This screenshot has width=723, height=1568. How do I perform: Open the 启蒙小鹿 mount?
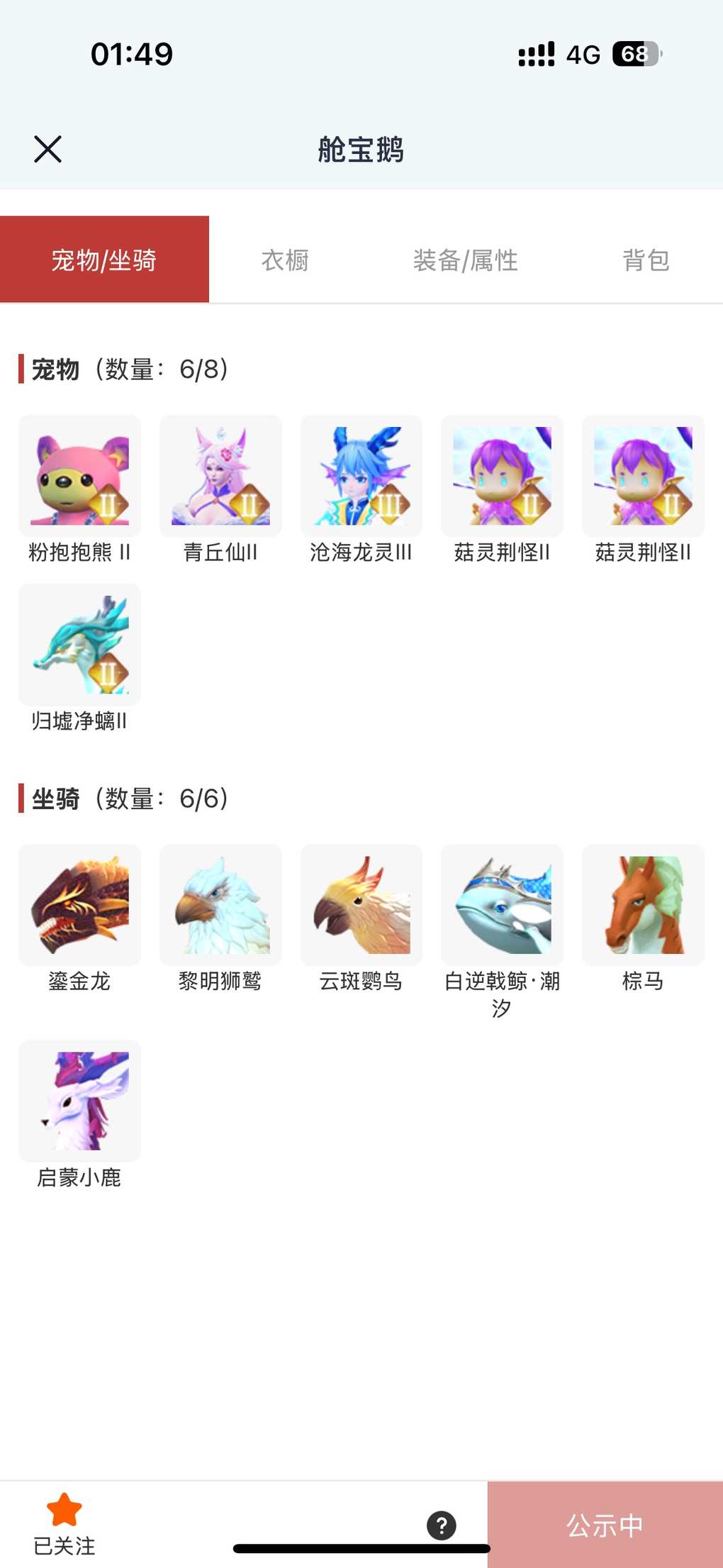coord(79,1101)
